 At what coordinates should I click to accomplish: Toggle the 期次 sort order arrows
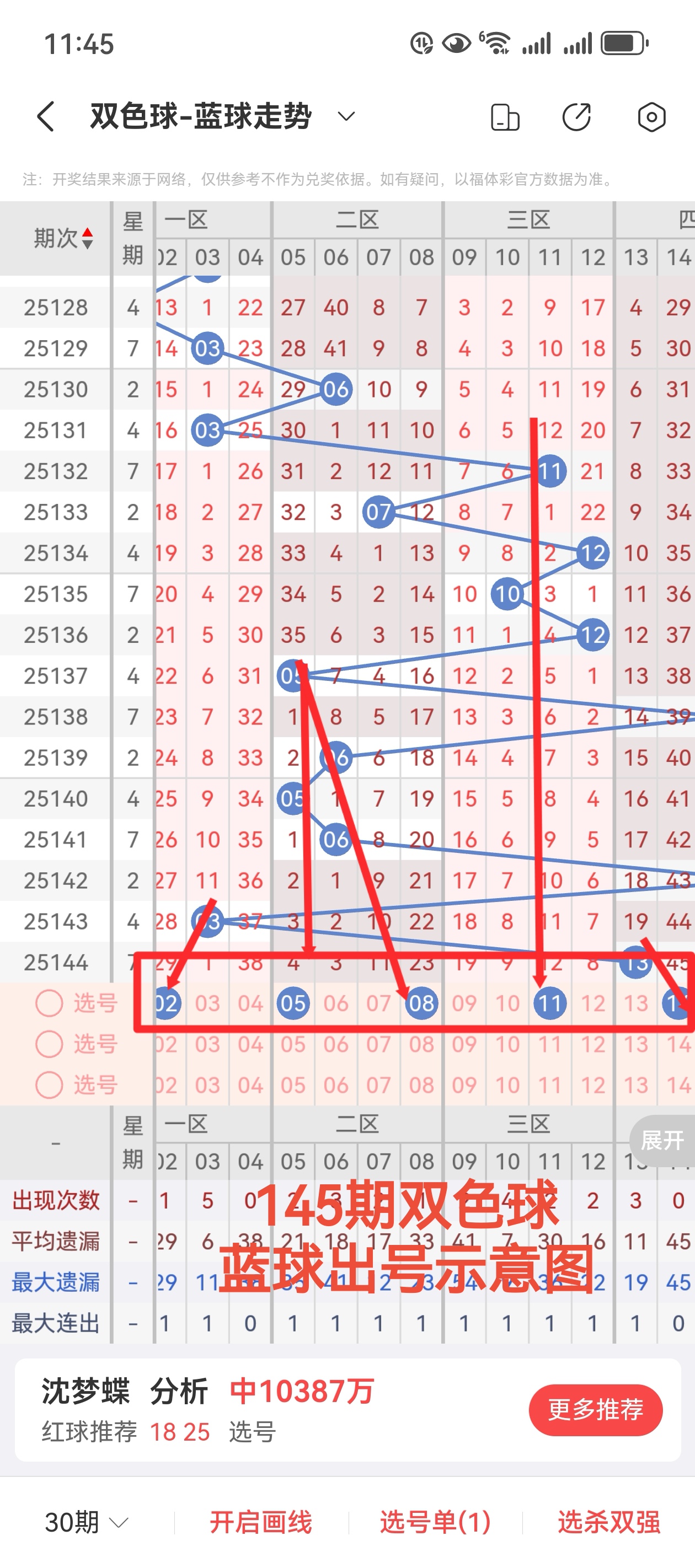coord(87,238)
